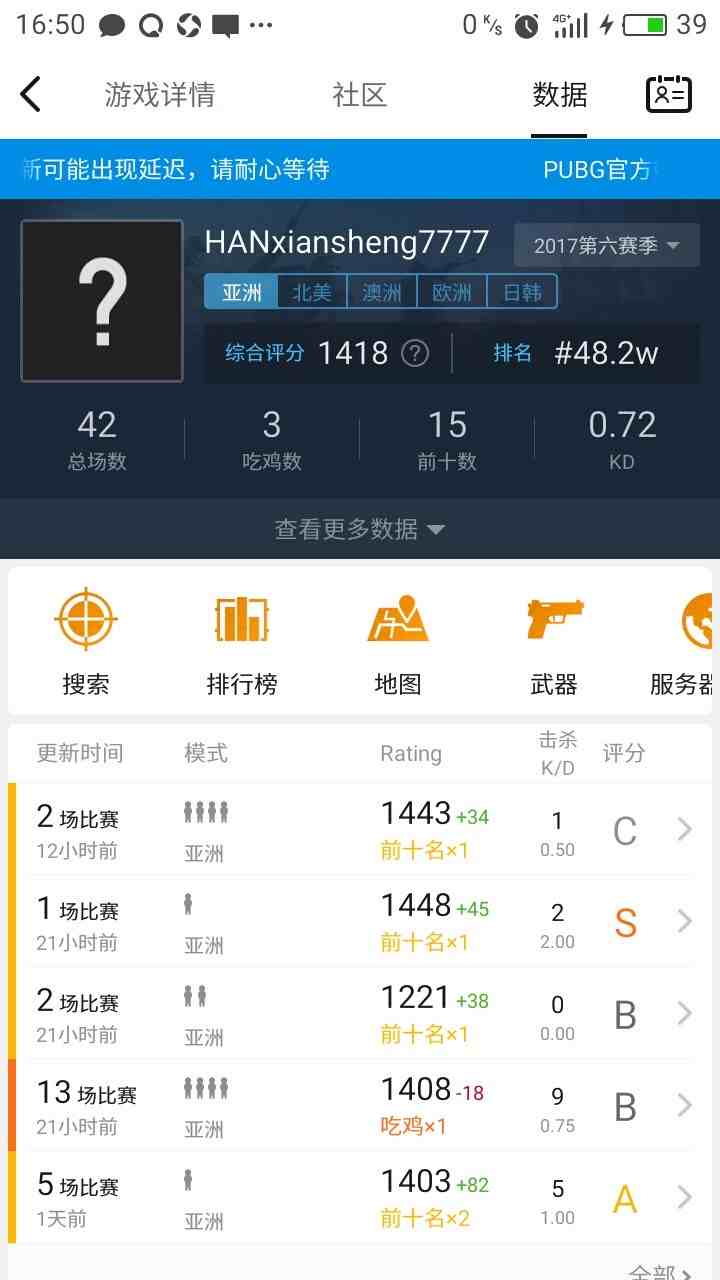
Task: Select the 北美 region option
Action: [x=312, y=291]
